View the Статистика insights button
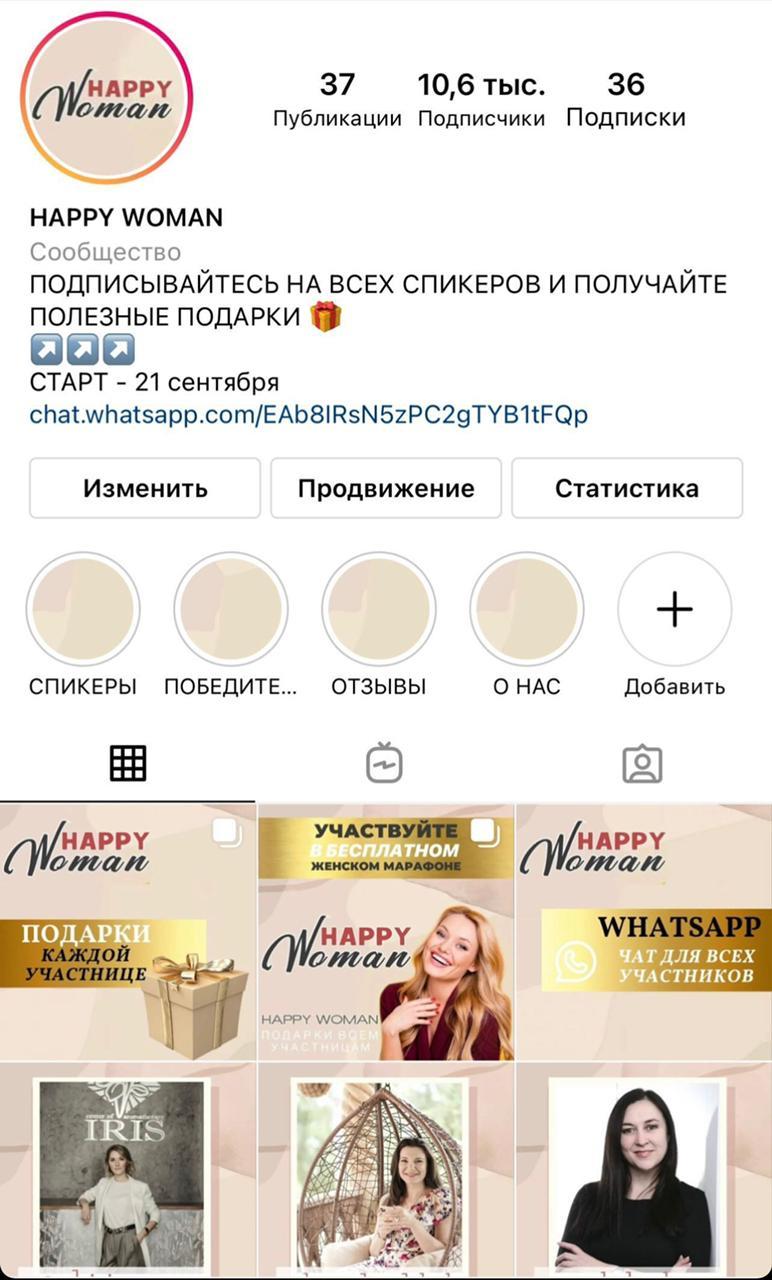The width and height of the screenshot is (772, 1280). point(627,488)
